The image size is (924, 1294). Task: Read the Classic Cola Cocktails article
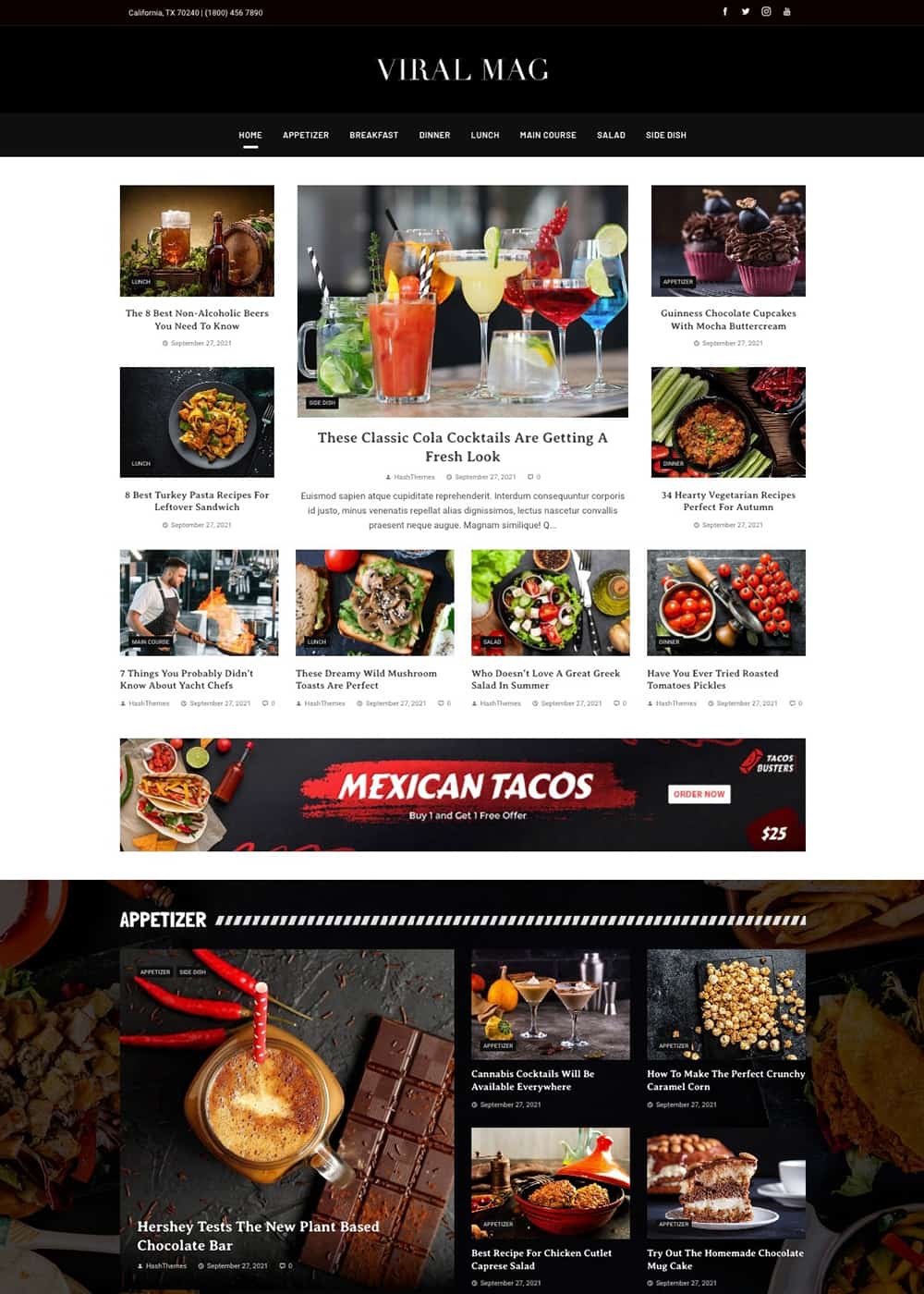coord(462,446)
